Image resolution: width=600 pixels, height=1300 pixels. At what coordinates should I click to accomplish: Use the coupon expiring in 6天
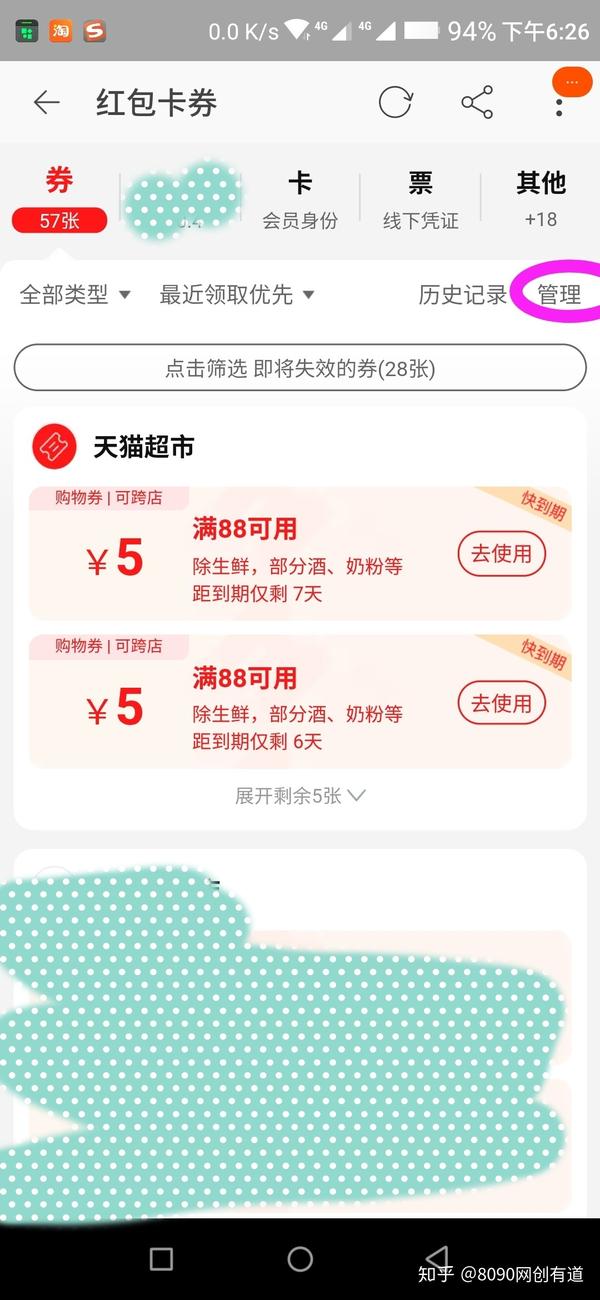pyautogui.click(x=501, y=702)
